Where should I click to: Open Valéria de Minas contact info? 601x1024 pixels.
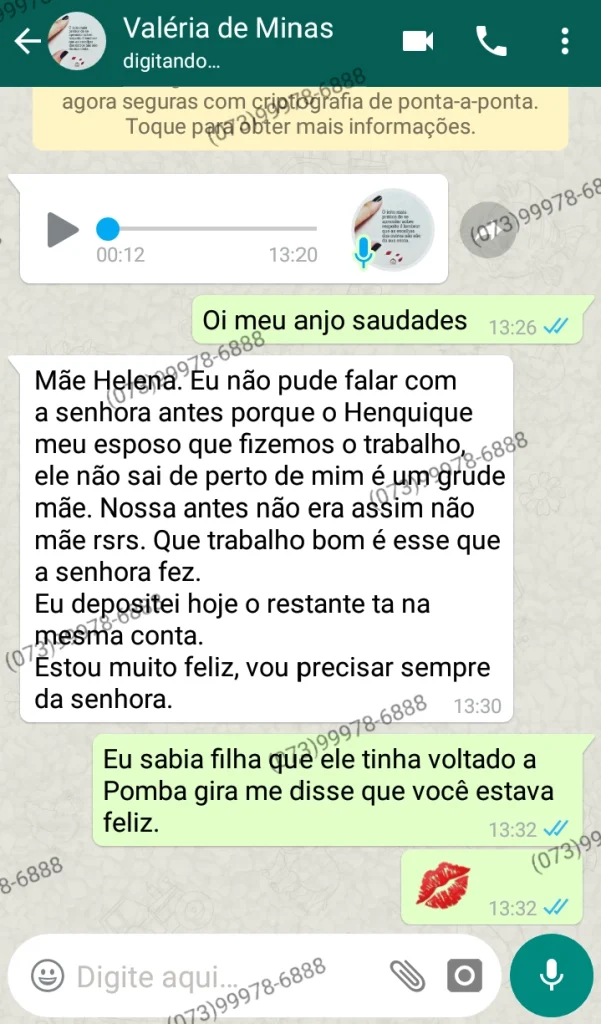click(x=228, y=41)
